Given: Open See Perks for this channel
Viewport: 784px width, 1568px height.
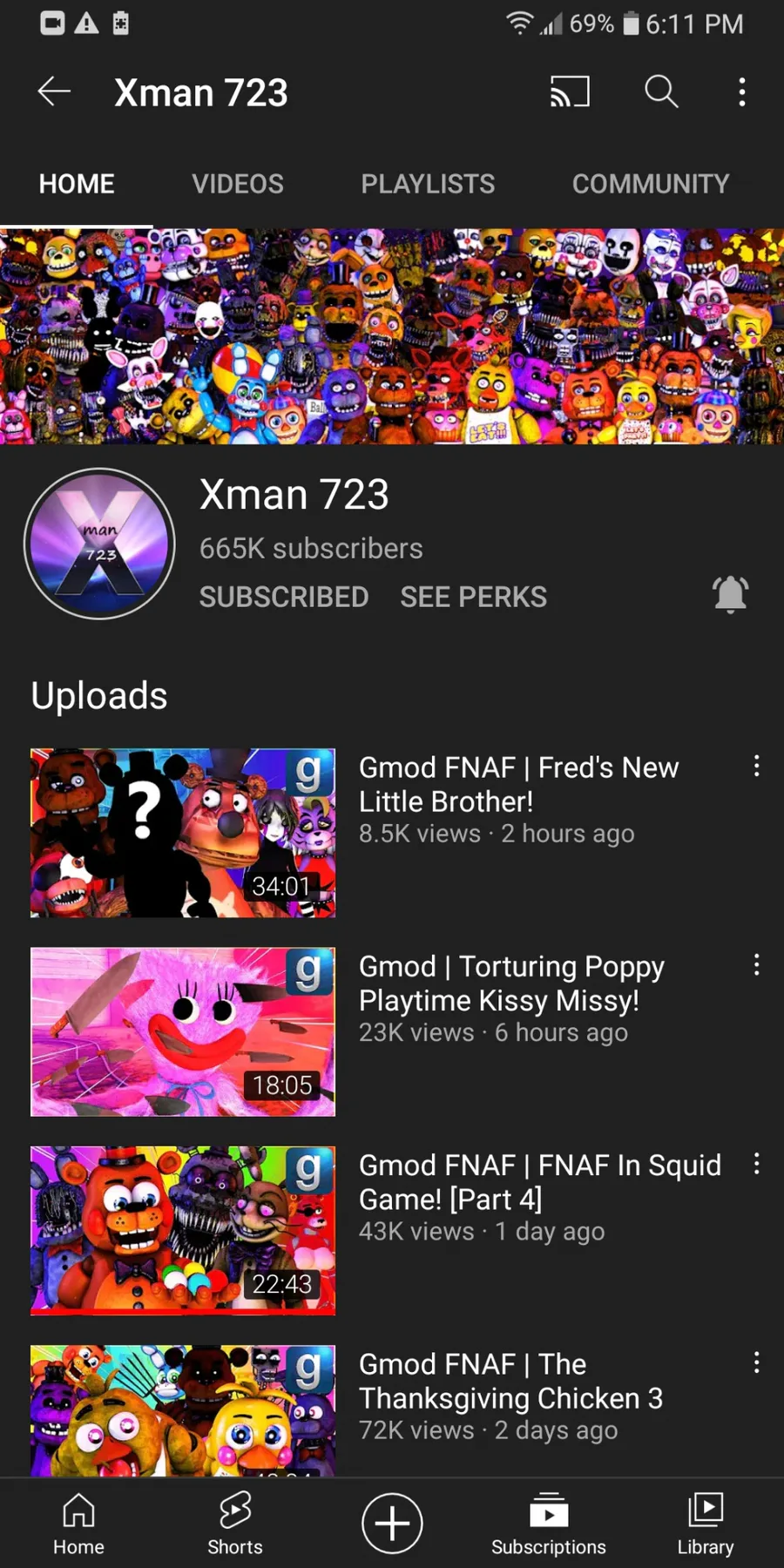Looking at the screenshot, I should 473,597.
